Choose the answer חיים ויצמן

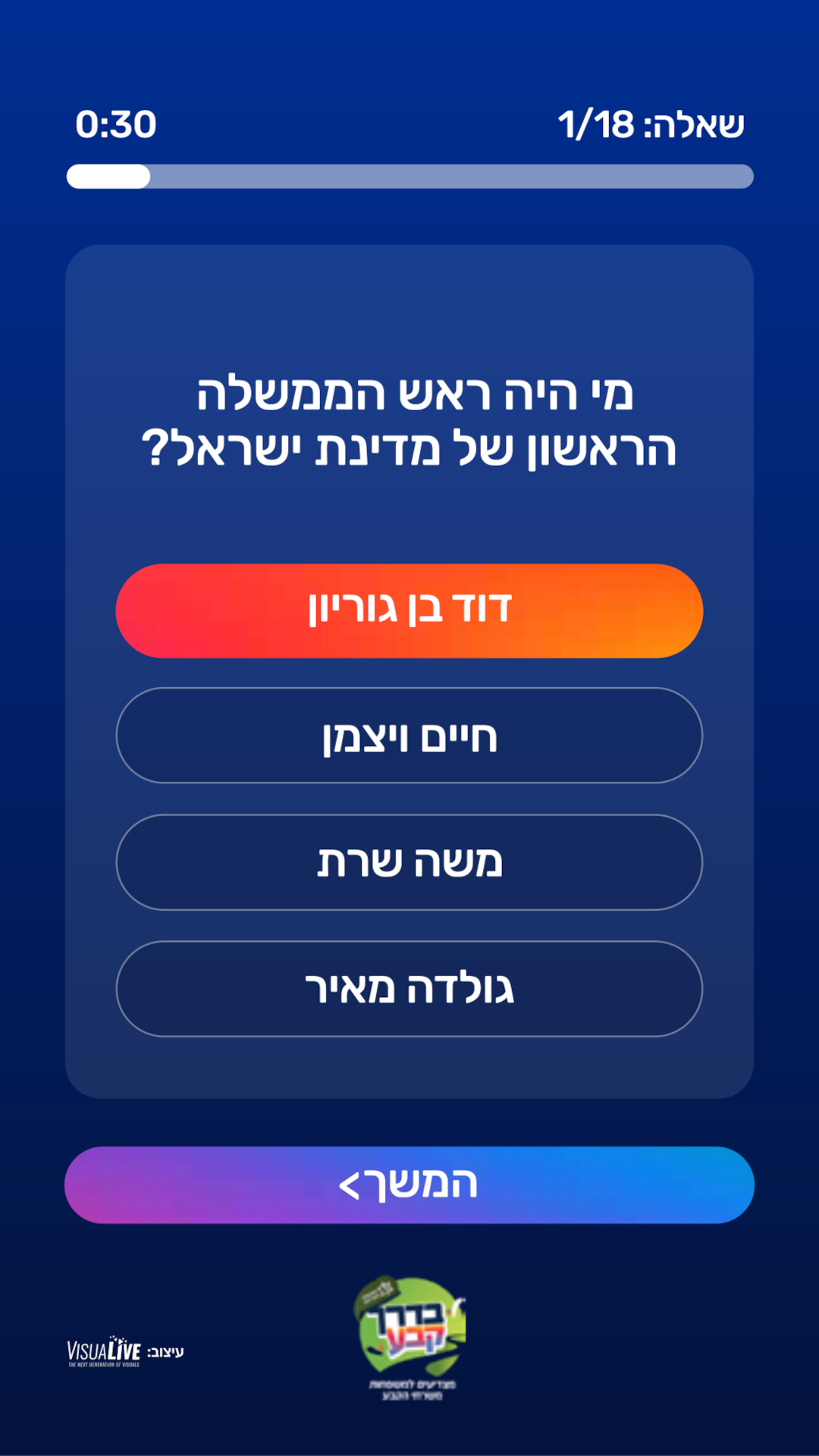pos(409,736)
